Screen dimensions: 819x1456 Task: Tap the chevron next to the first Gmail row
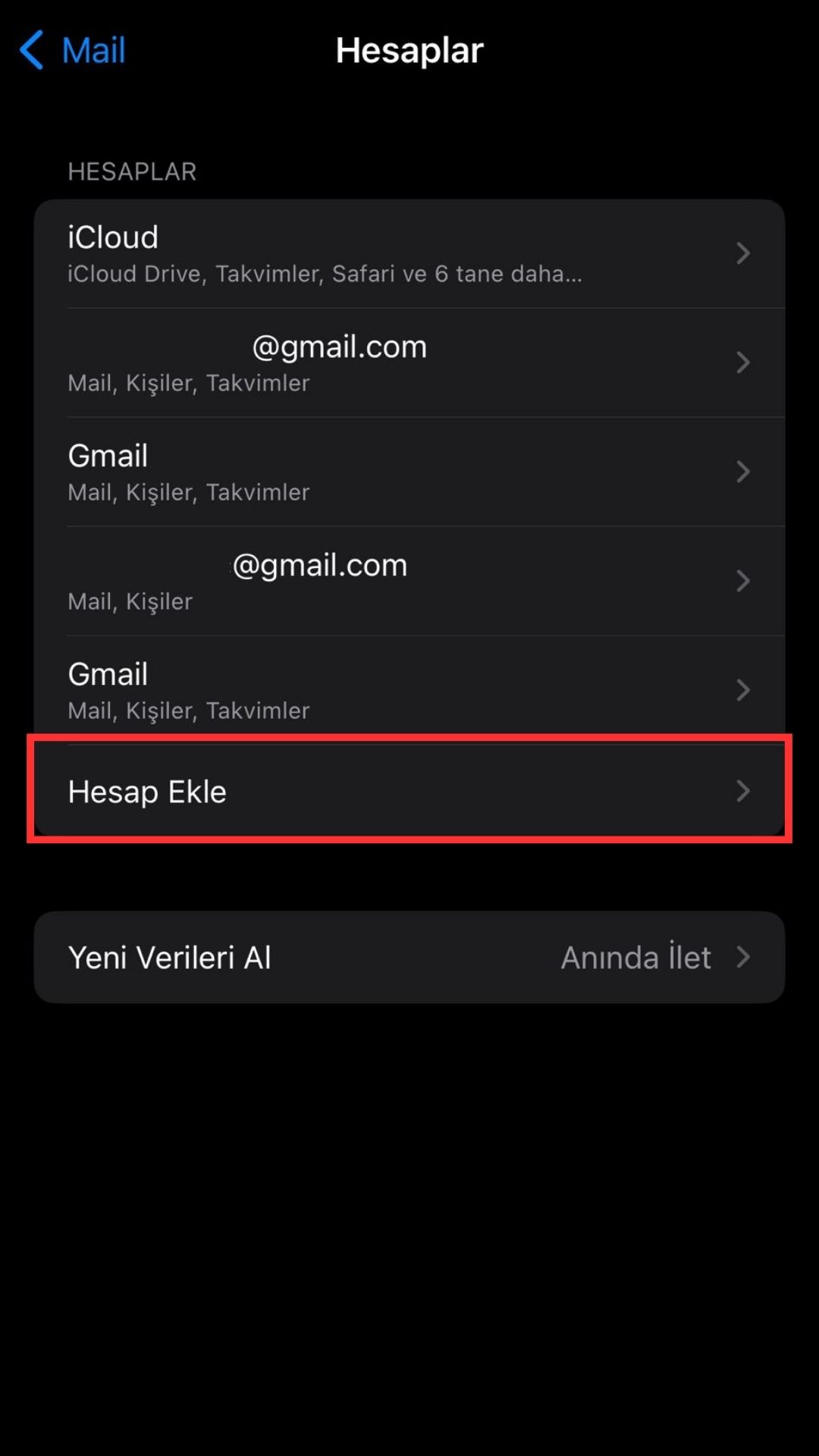pyautogui.click(x=742, y=472)
